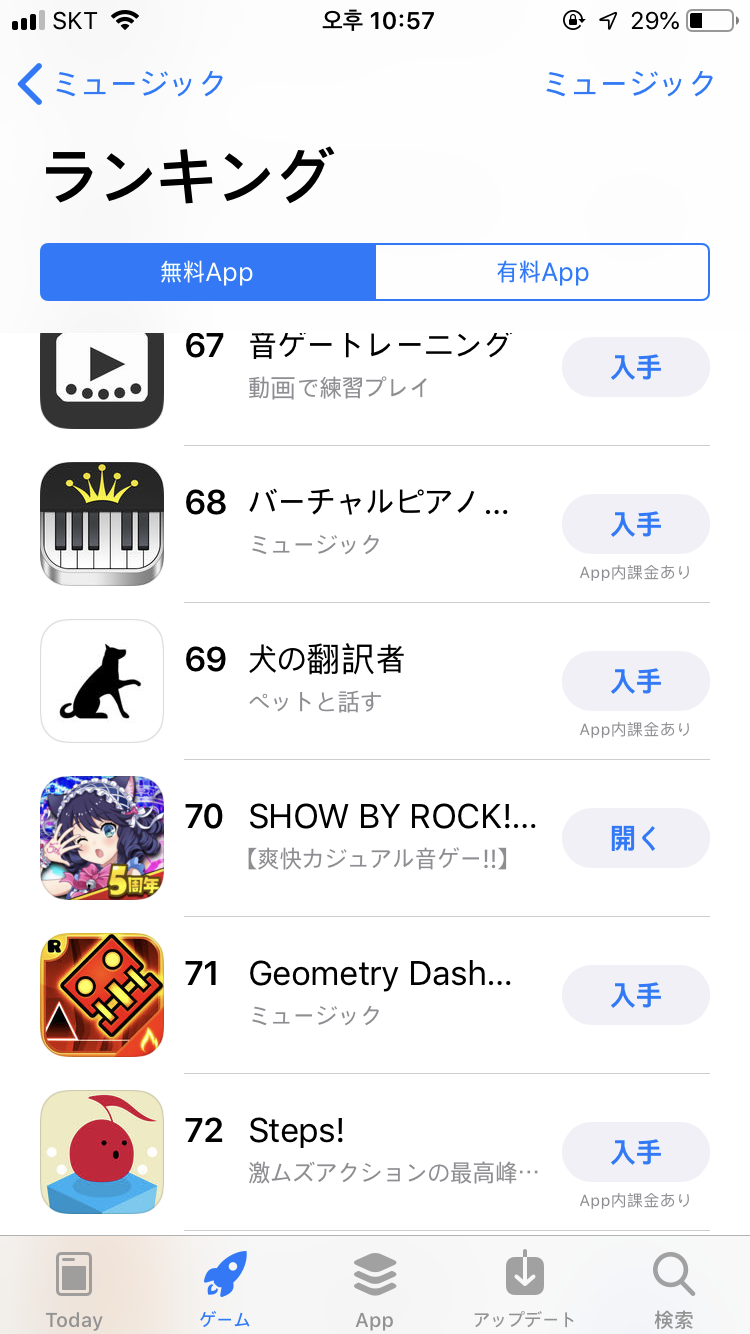Go to the 検索 search tab
Screen dimensions: 750x1334
[673, 1290]
